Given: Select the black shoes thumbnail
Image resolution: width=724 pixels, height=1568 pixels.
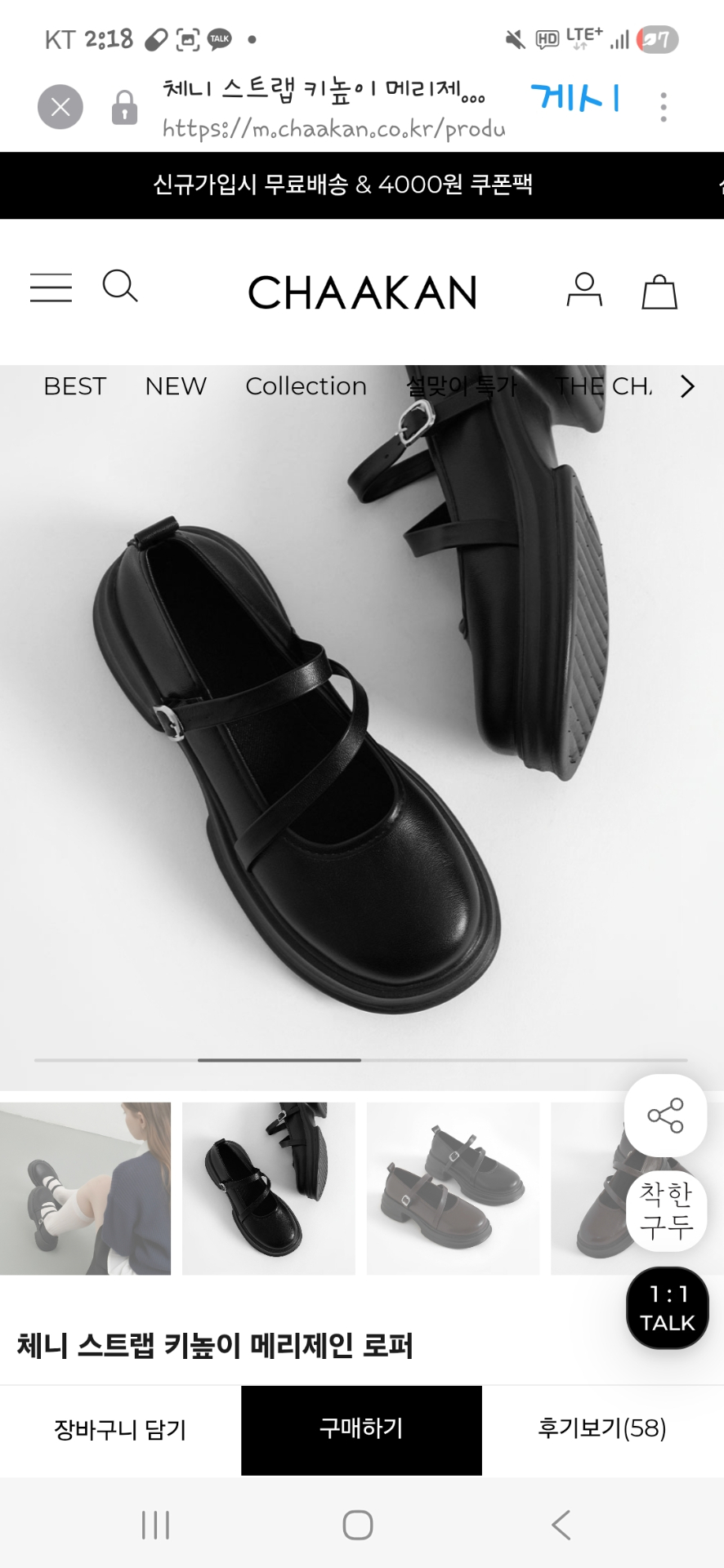Looking at the screenshot, I should (269, 1188).
